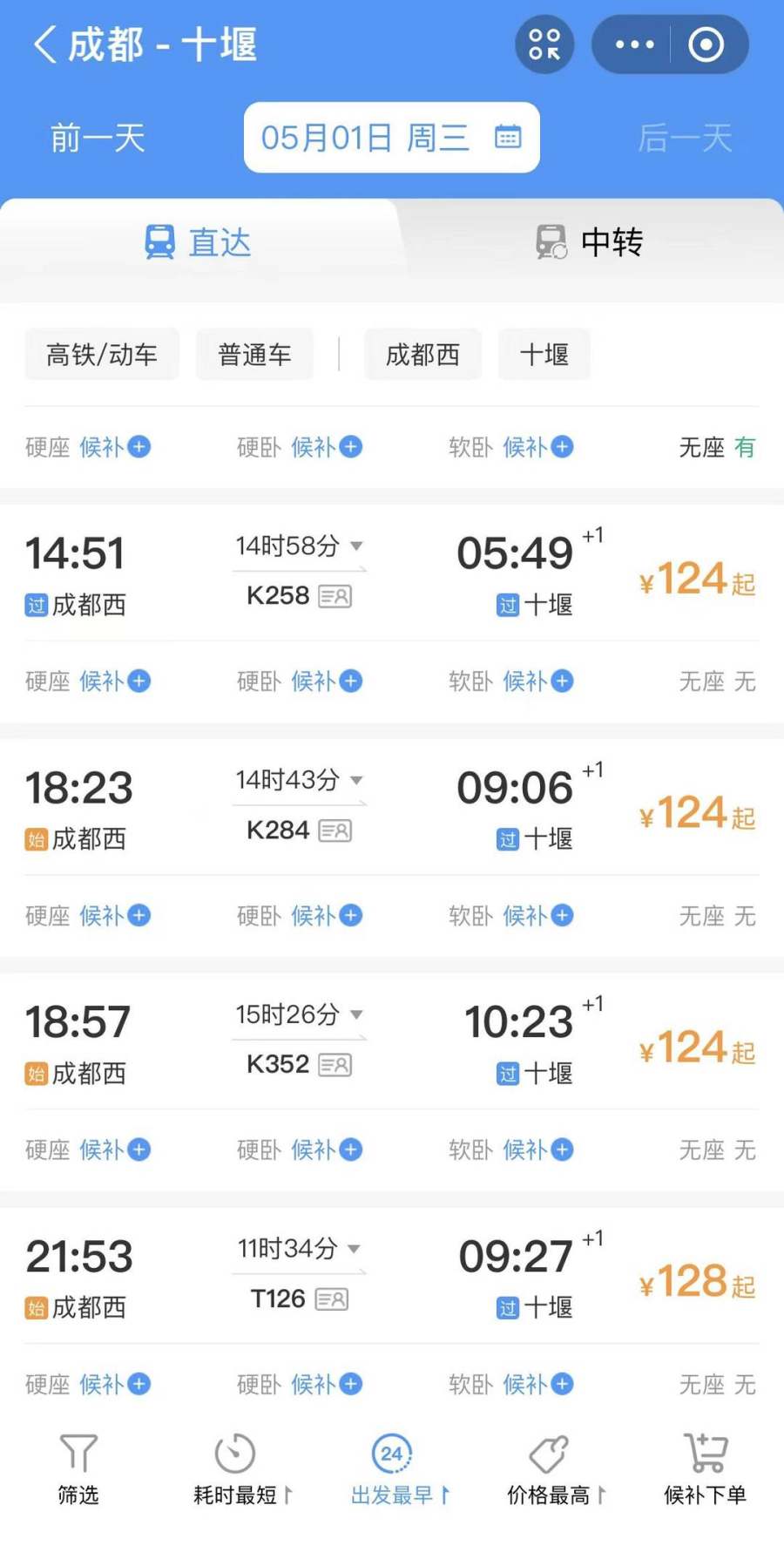784x1546 pixels.
Task: Close the mini program with the circle icon
Action: coord(706,44)
